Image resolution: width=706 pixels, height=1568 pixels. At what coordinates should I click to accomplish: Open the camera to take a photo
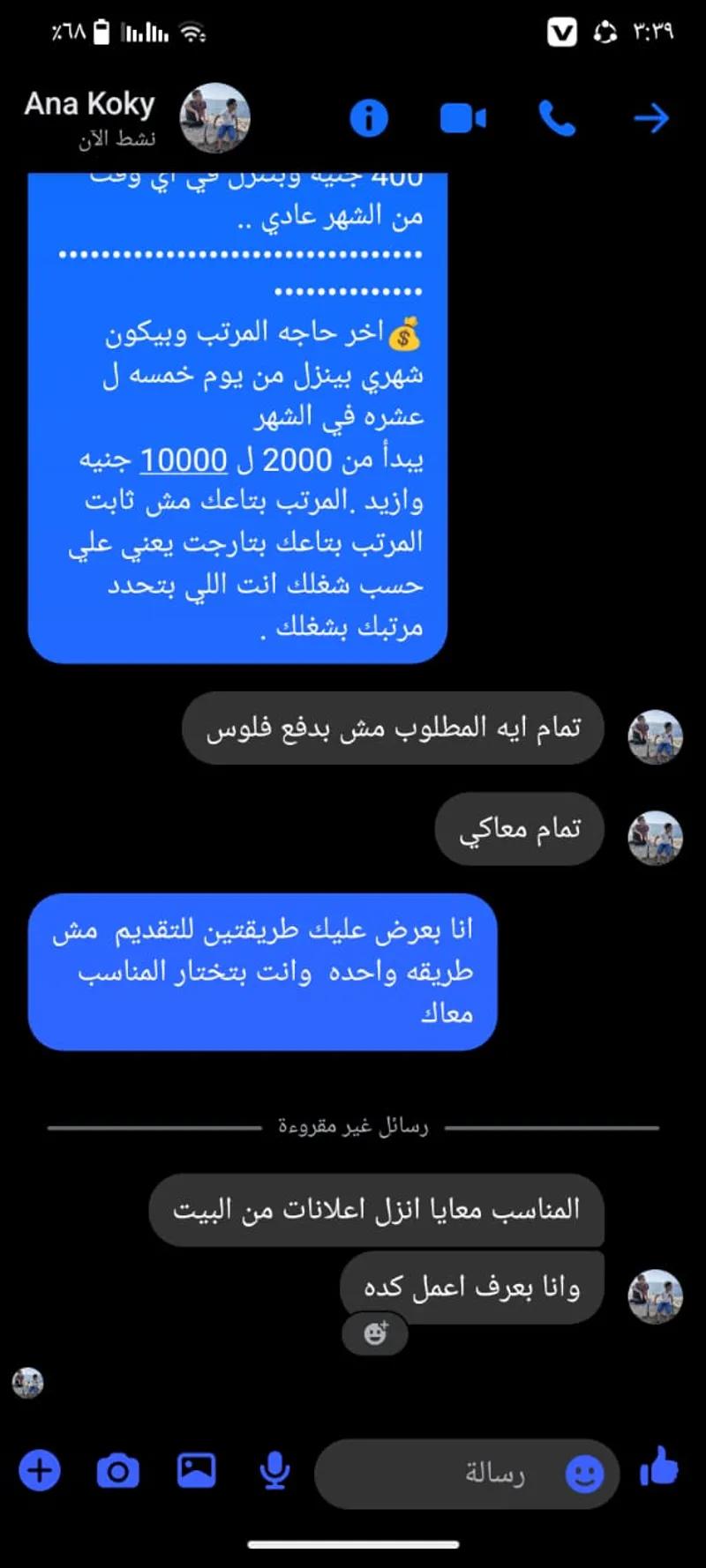[117, 1471]
